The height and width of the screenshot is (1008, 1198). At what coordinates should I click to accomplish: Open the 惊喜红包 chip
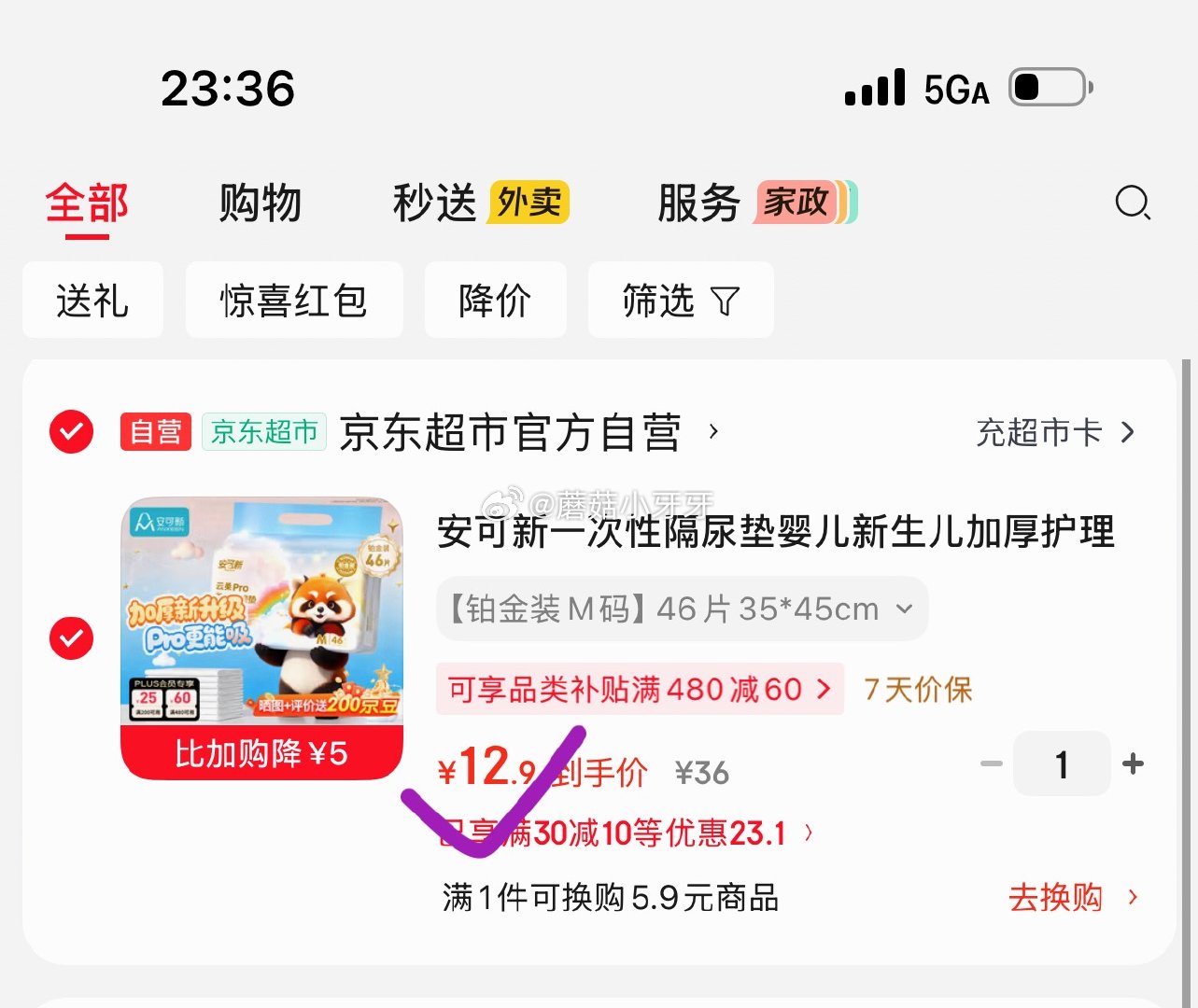(294, 301)
